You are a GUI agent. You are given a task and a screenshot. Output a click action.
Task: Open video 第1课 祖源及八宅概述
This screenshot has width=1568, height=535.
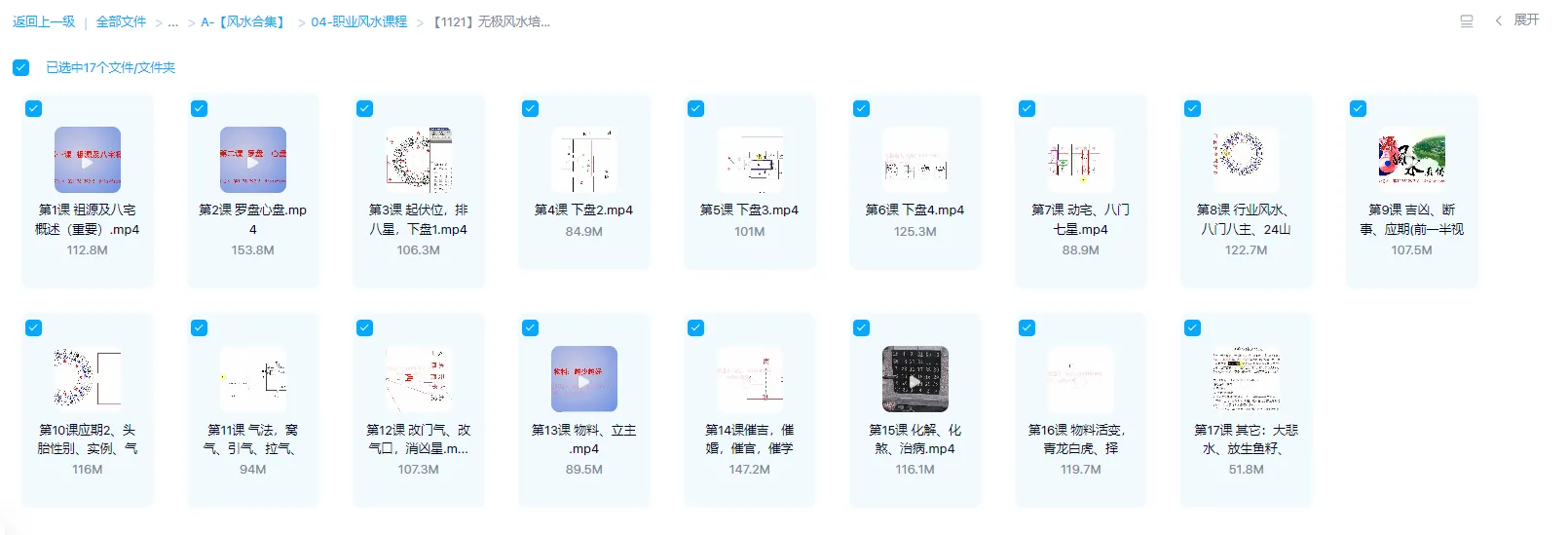click(88, 160)
